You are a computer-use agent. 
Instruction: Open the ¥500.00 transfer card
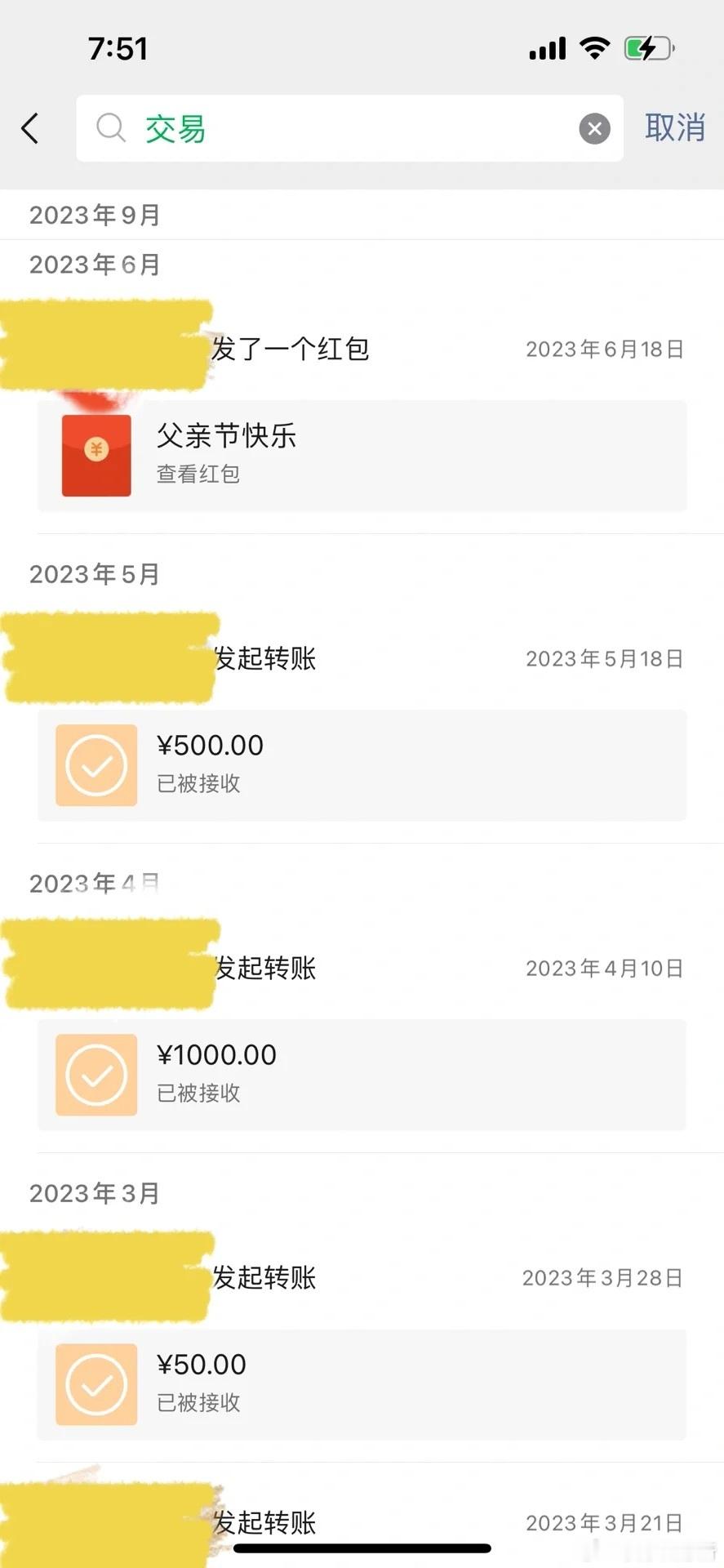point(362,765)
